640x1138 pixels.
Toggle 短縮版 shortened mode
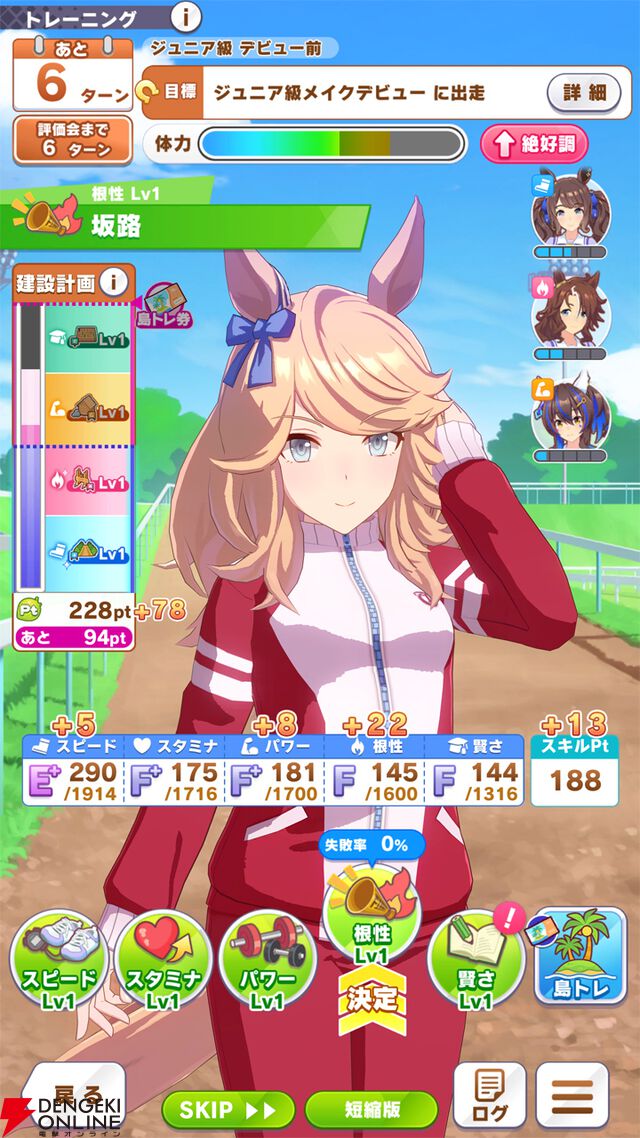(371, 1110)
